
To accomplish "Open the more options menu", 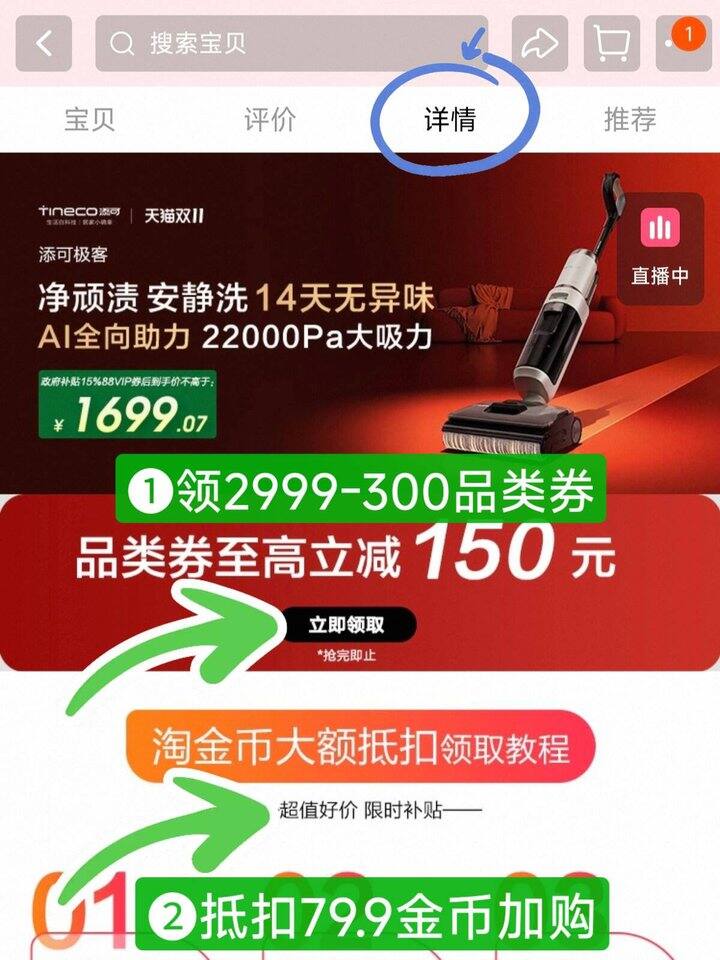I will [x=683, y=44].
